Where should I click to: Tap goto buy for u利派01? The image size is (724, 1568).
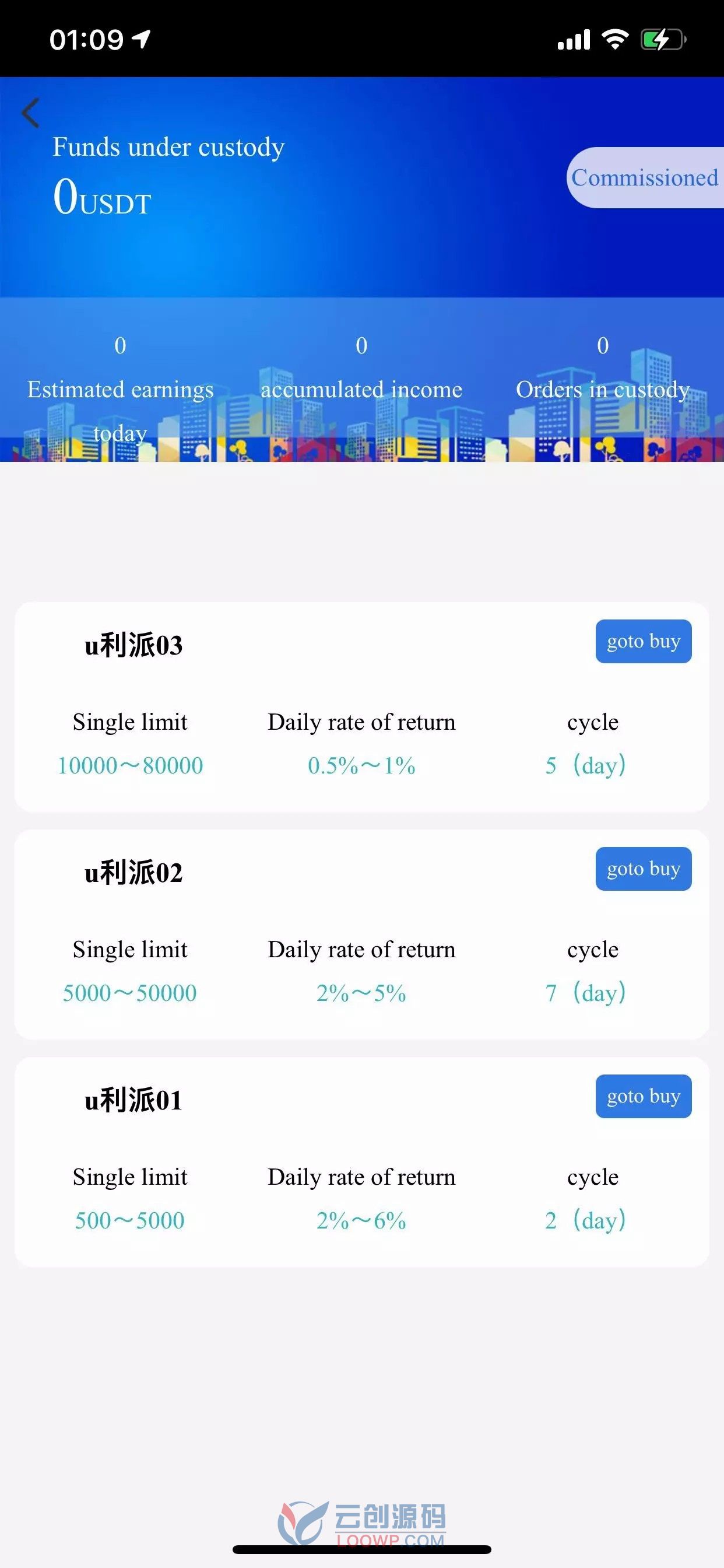click(643, 1096)
